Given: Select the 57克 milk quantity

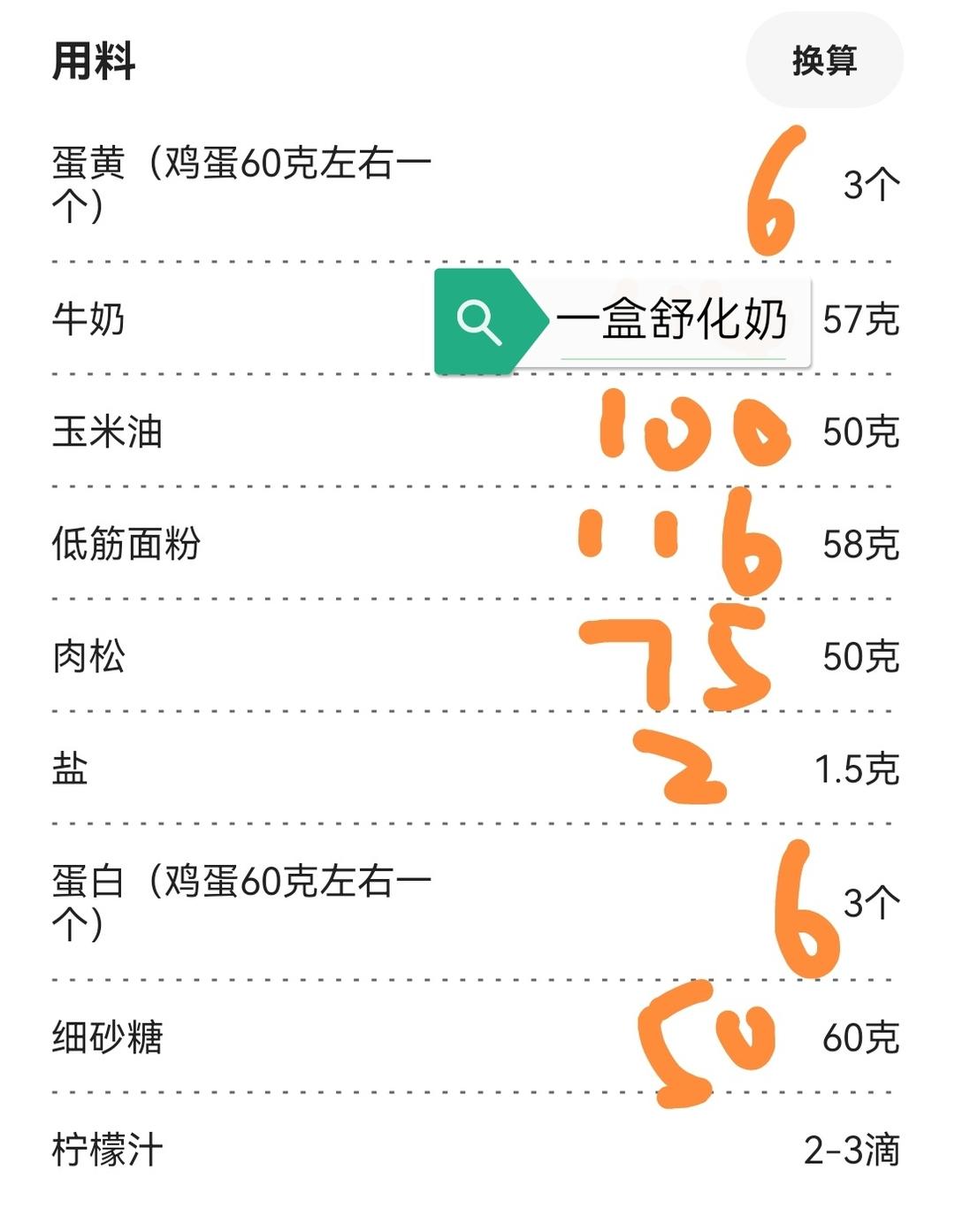Looking at the screenshot, I should point(862,323).
